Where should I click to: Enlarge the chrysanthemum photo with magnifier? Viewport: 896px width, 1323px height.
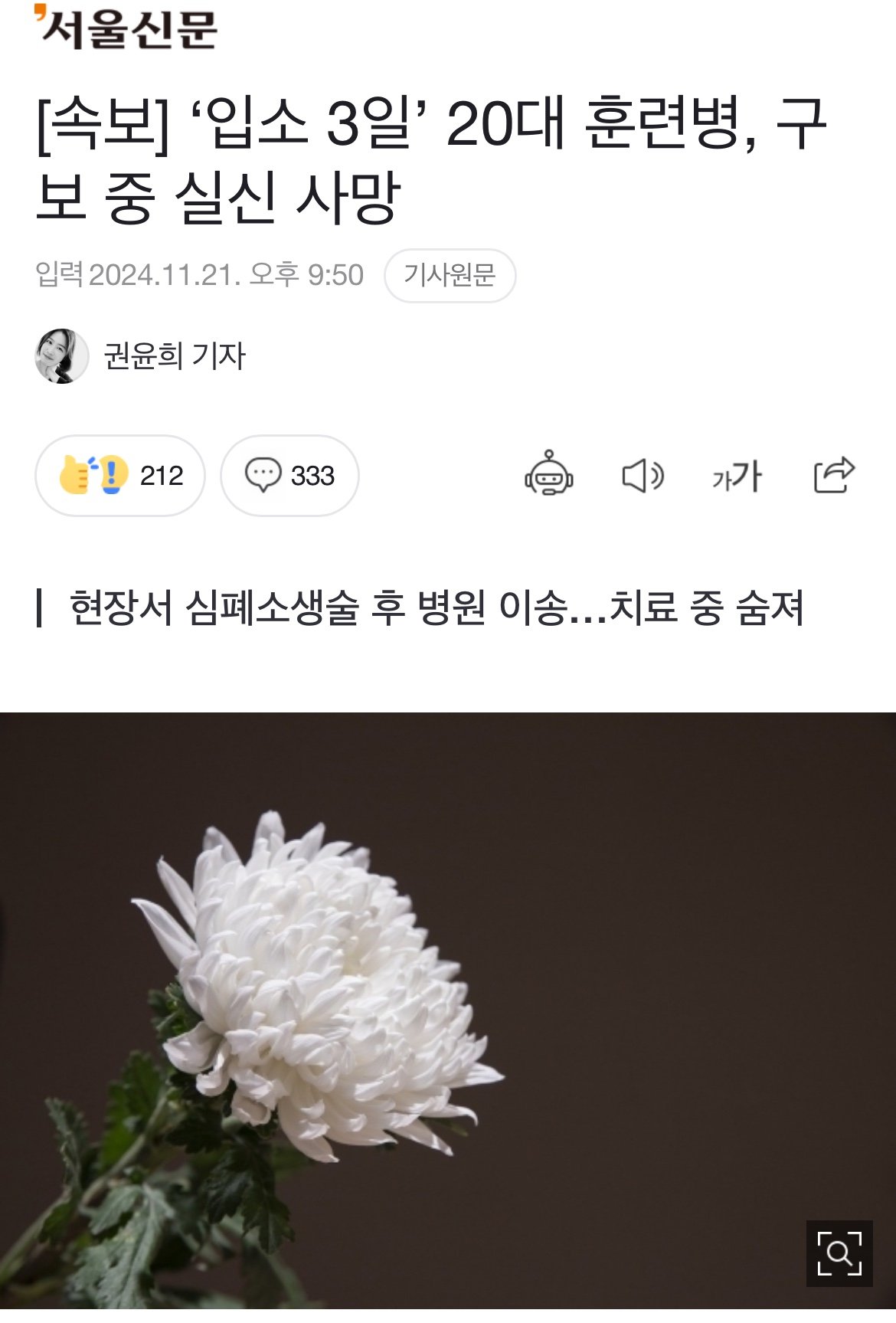(839, 1253)
